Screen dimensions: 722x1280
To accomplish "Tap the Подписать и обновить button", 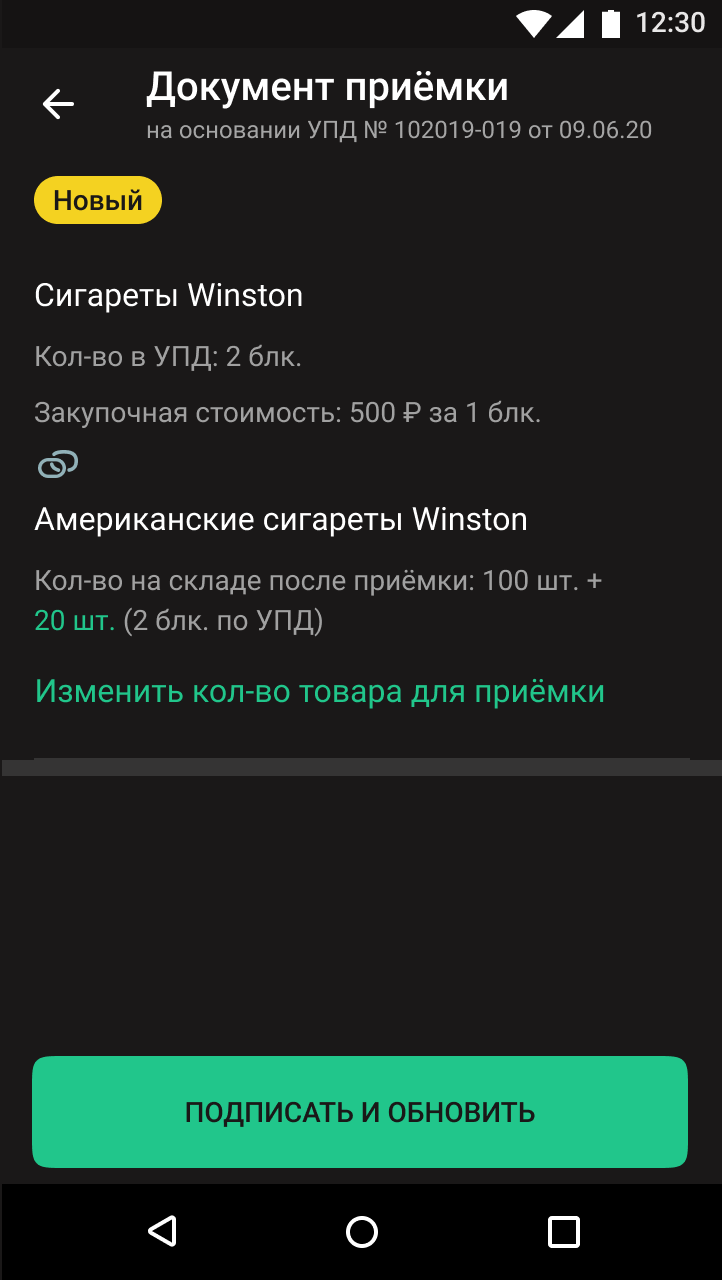I will pos(360,1112).
